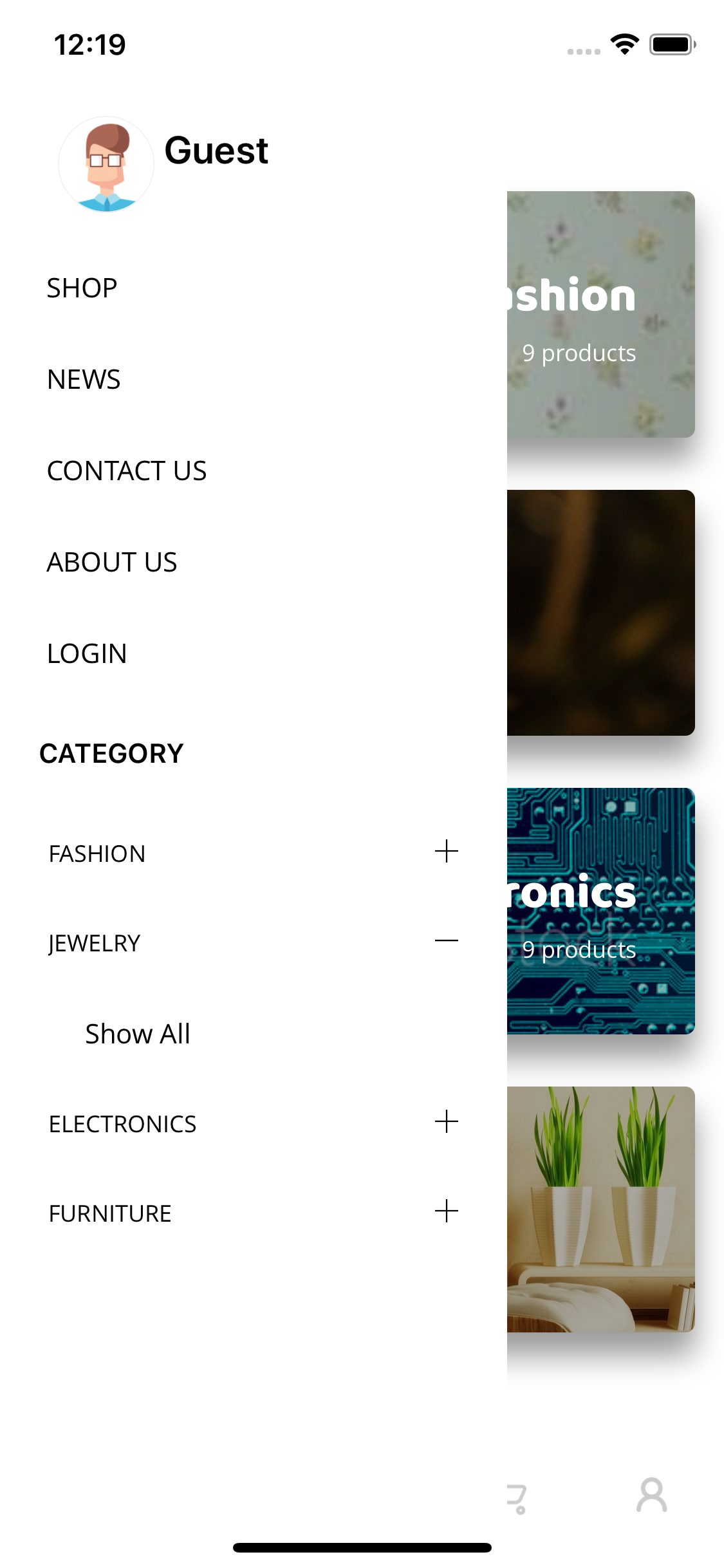This screenshot has width=724, height=1568.
Task: Tap the battery indicator in the status bar
Action: pos(671,44)
